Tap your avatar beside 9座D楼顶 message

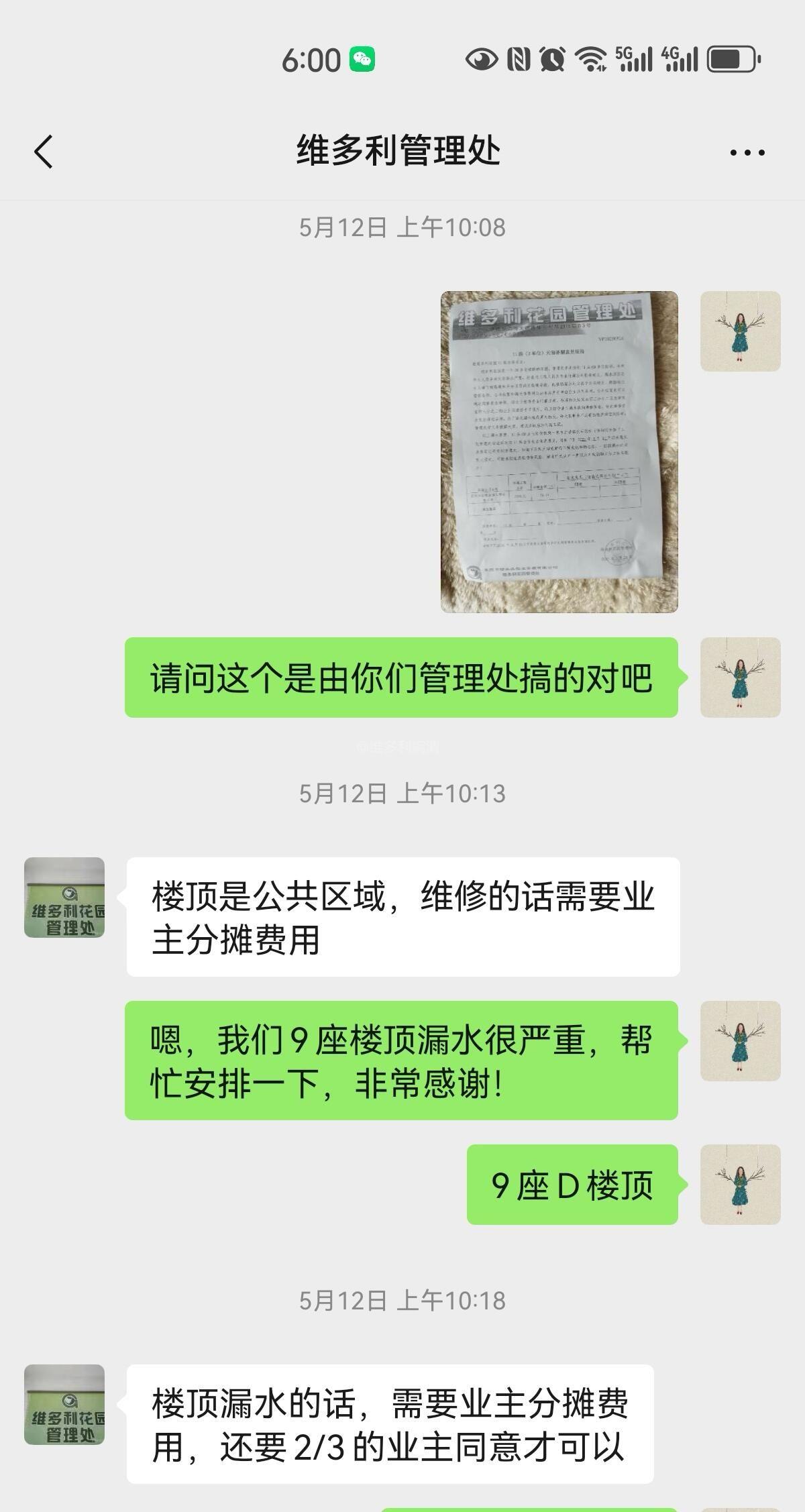coord(740,1185)
